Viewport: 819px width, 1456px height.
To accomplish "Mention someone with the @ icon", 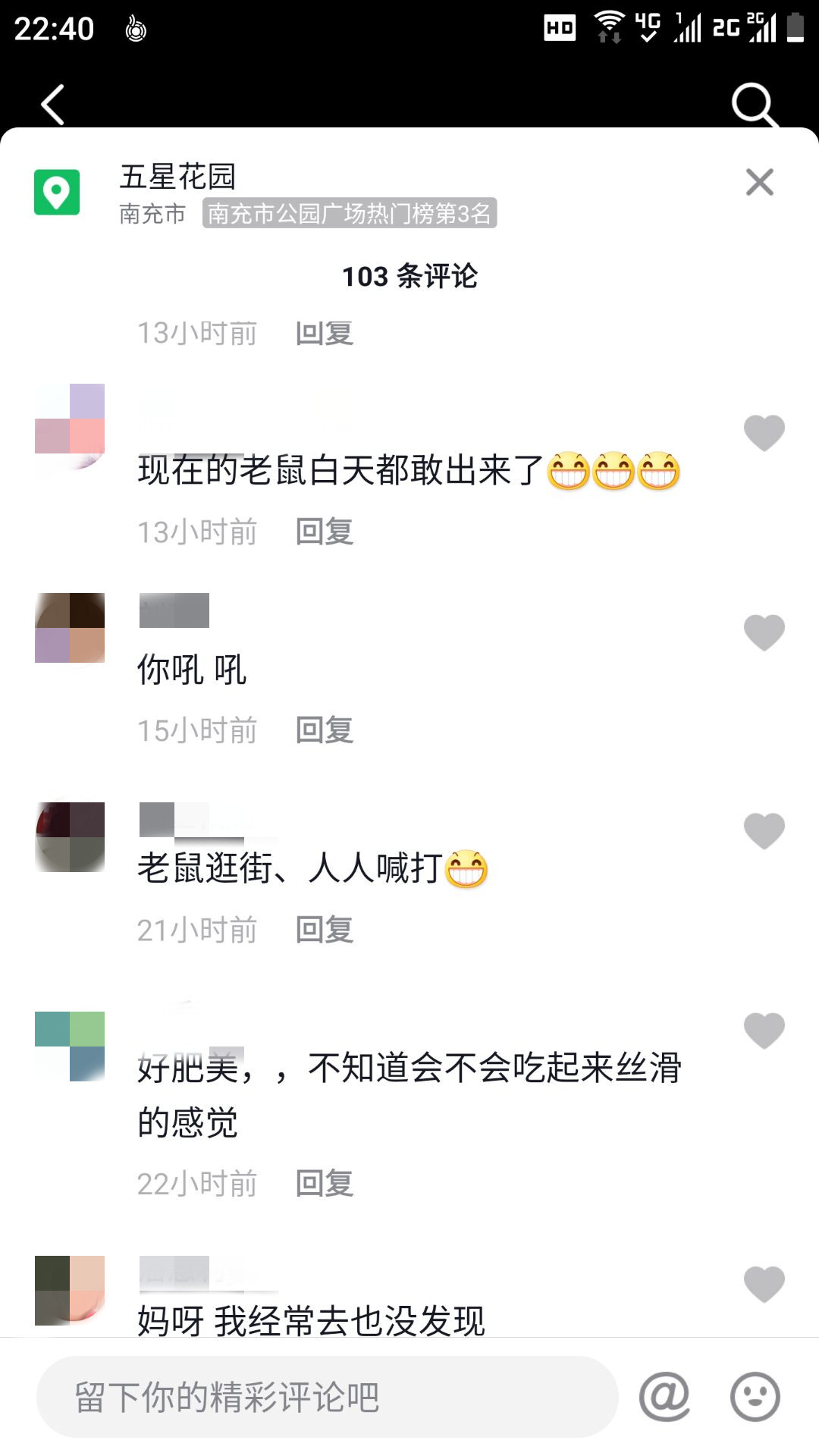I will [x=664, y=1397].
